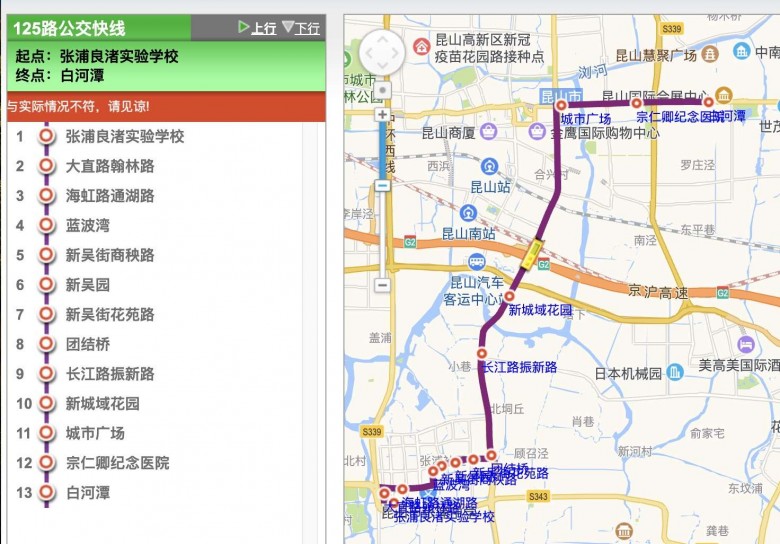Zoom out the map with minus button
Screen dimensions: 780x544
pos(382,285)
